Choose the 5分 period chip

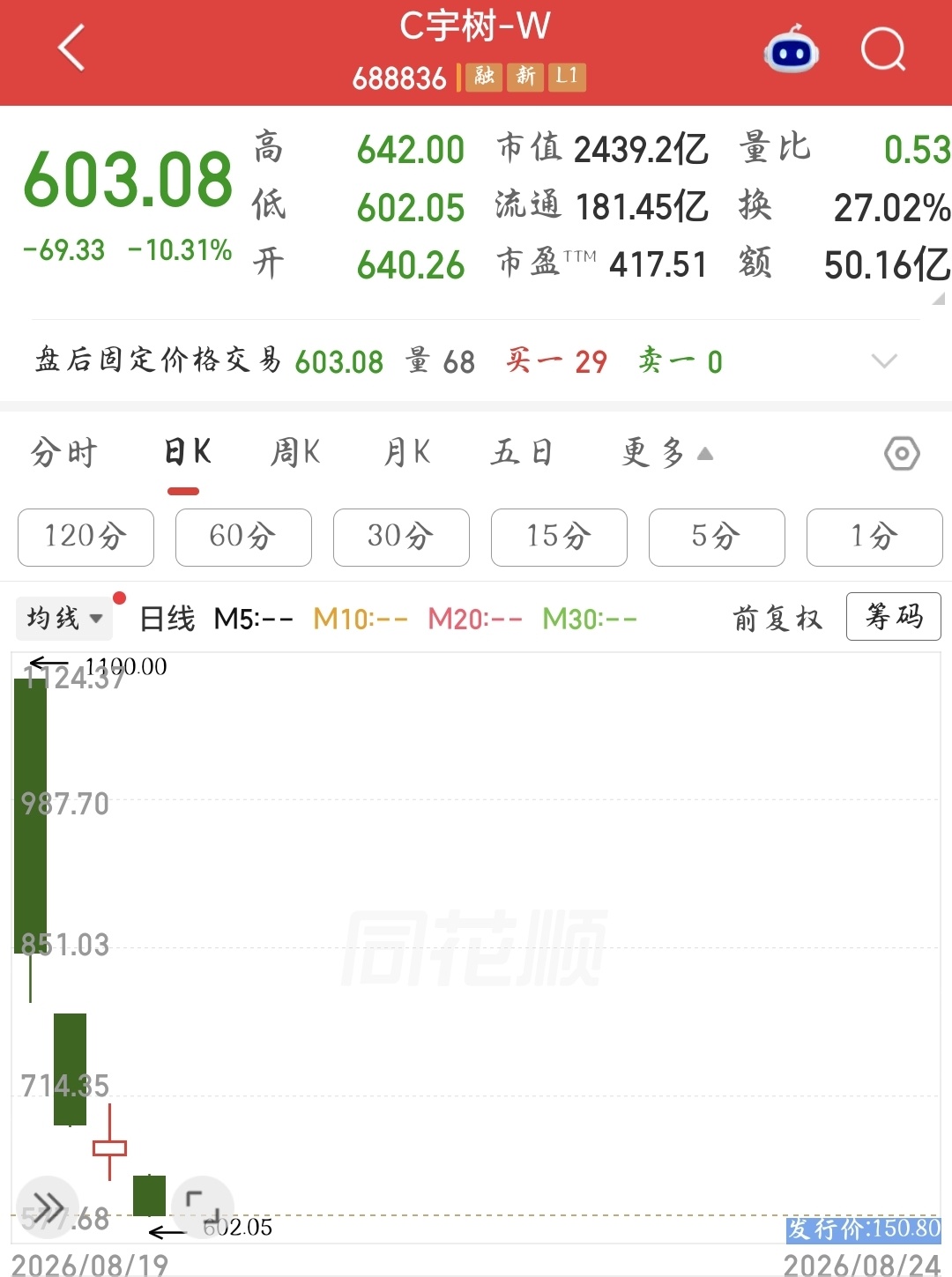(x=717, y=537)
